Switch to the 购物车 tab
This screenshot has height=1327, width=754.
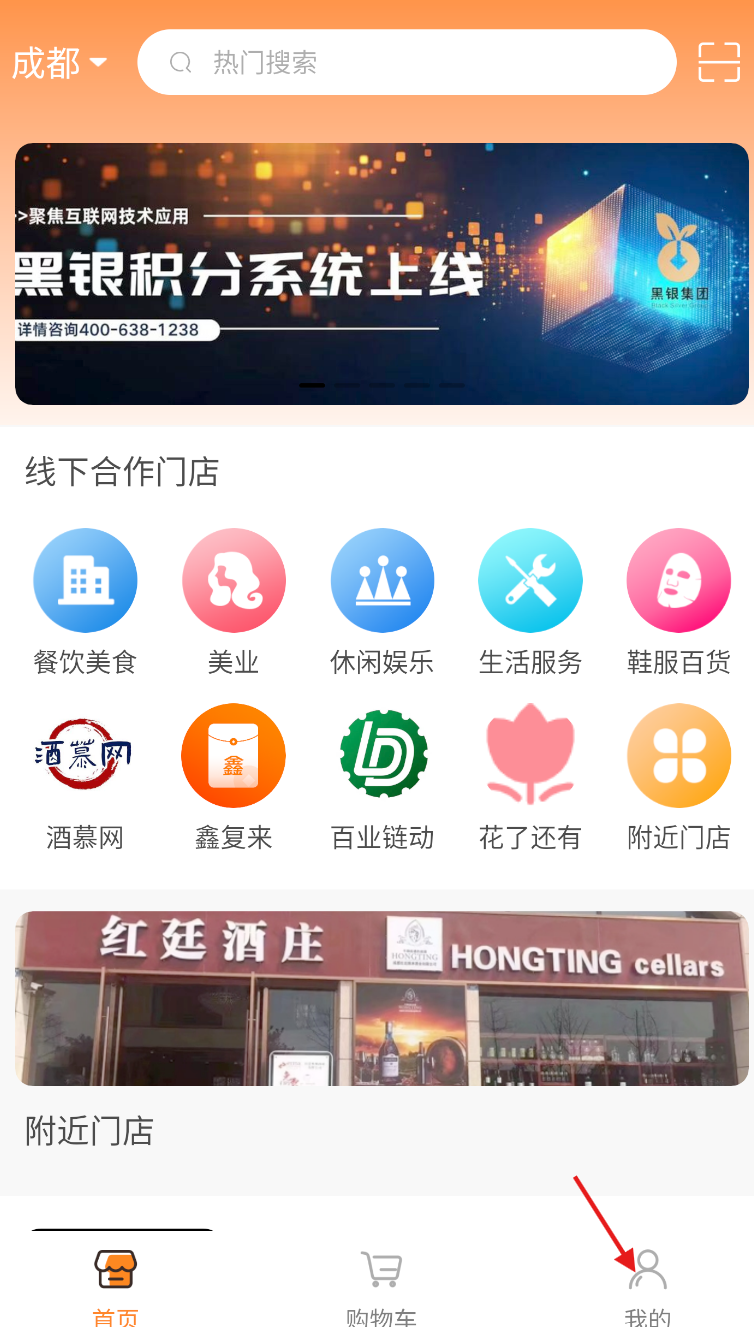[381, 1285]
